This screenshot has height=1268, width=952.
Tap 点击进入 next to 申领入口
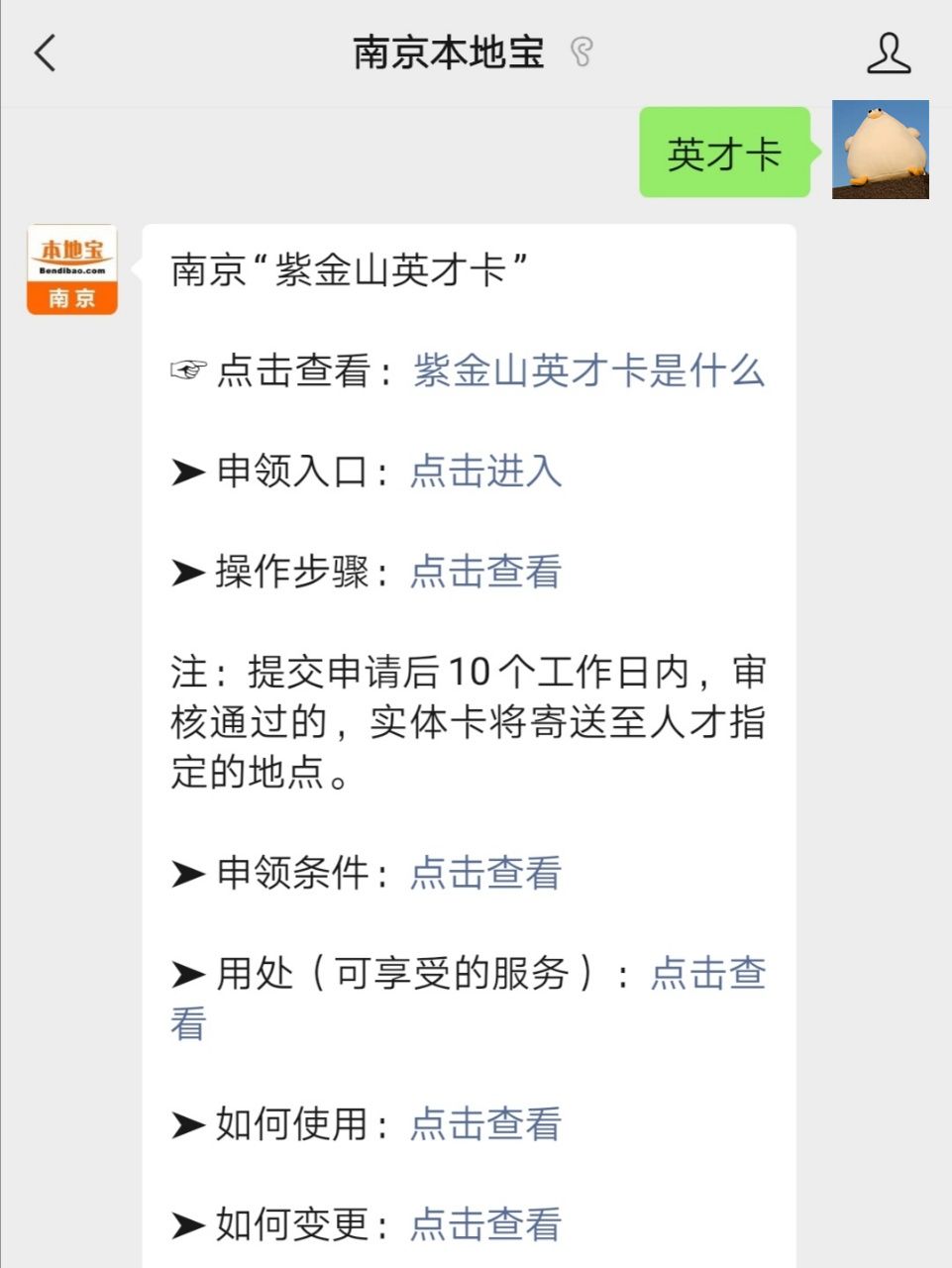tap(485, 472)
